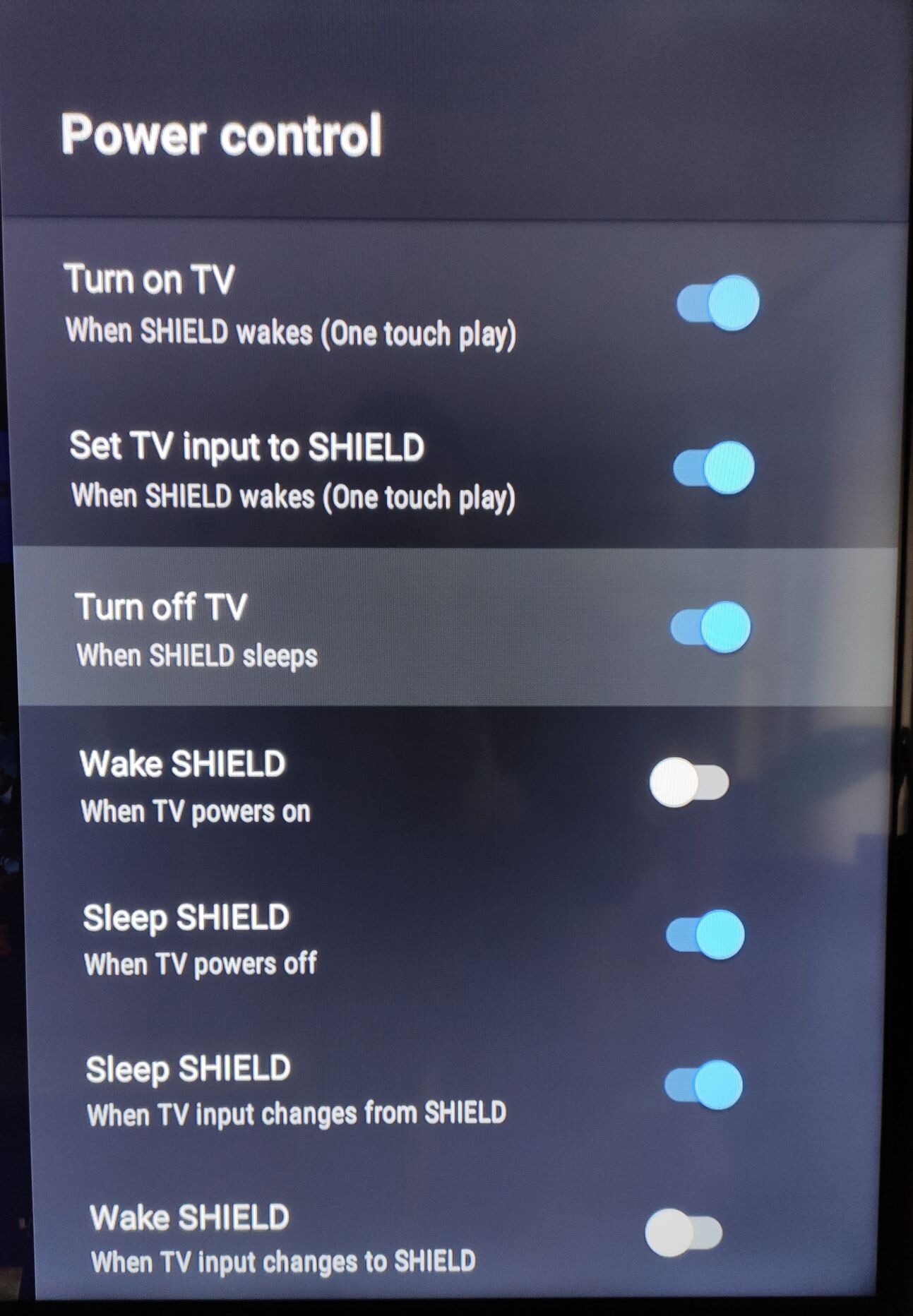
Task: Toggle Set TV input to SHIELD
Action: pyautogui.click(x=713, y=467)
